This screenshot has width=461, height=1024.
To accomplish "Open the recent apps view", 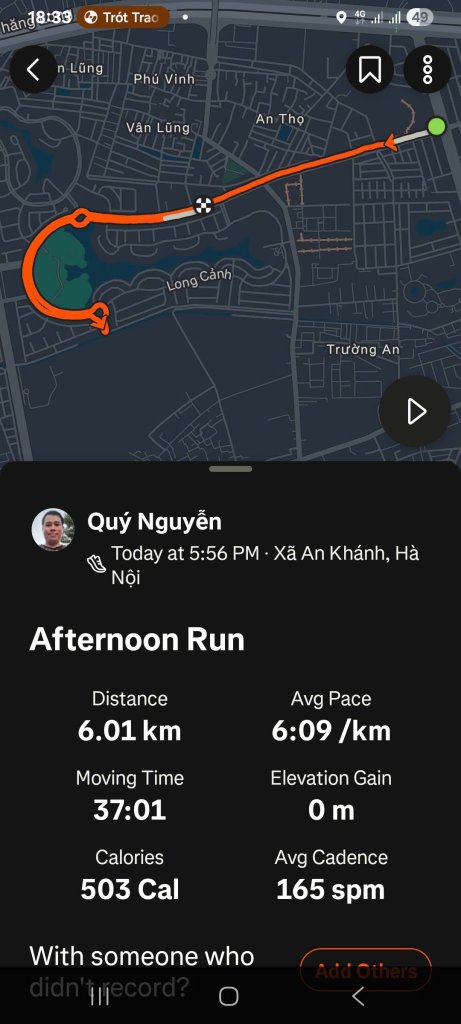I will click(100, 996).
